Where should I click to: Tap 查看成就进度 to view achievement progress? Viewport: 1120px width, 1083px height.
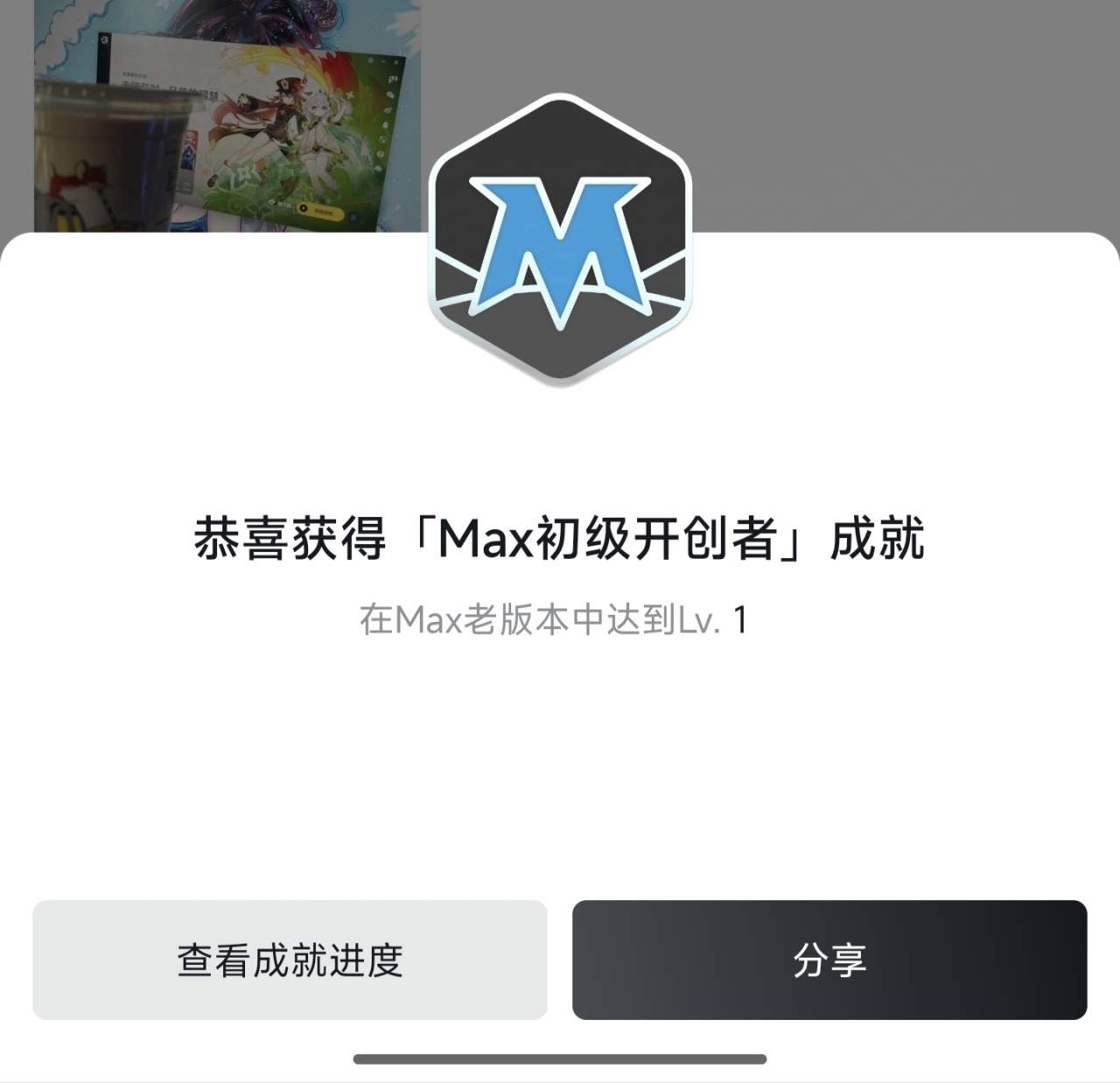(290, 960)
